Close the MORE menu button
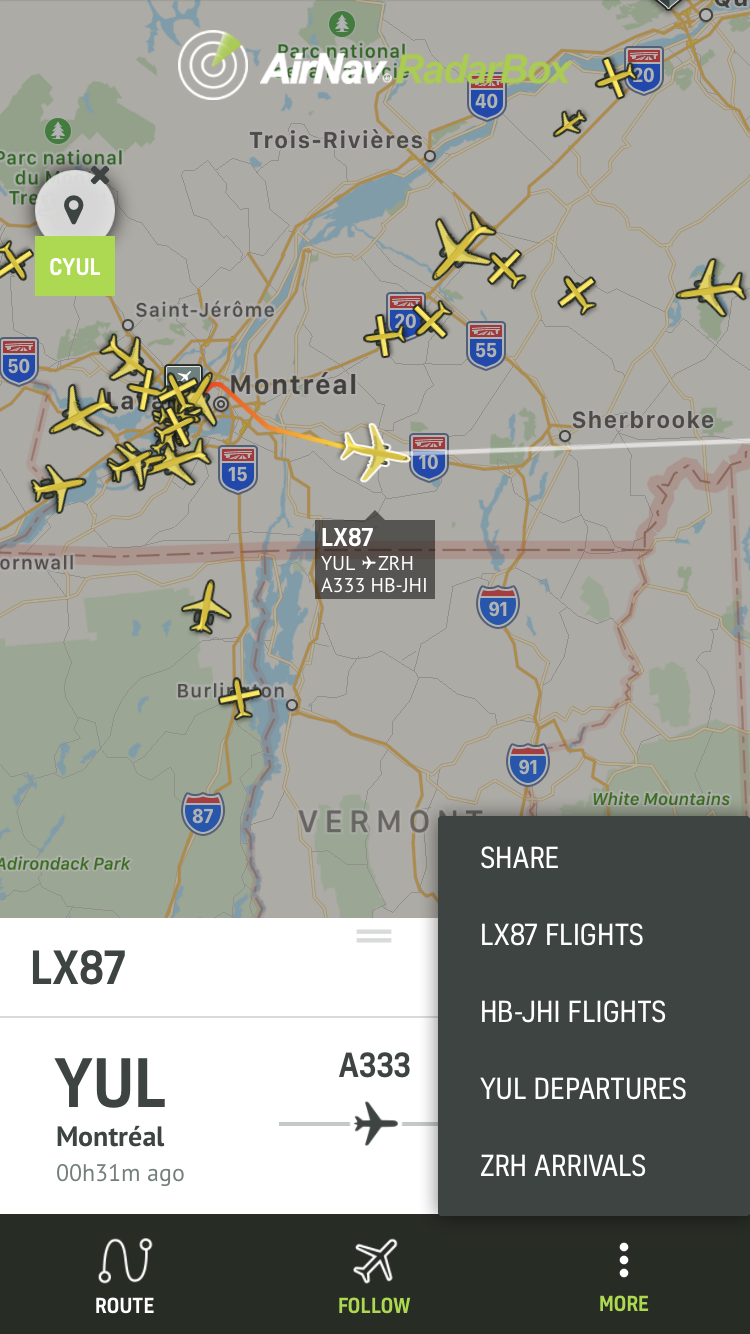750x1334 pixels. [624, 1276]
